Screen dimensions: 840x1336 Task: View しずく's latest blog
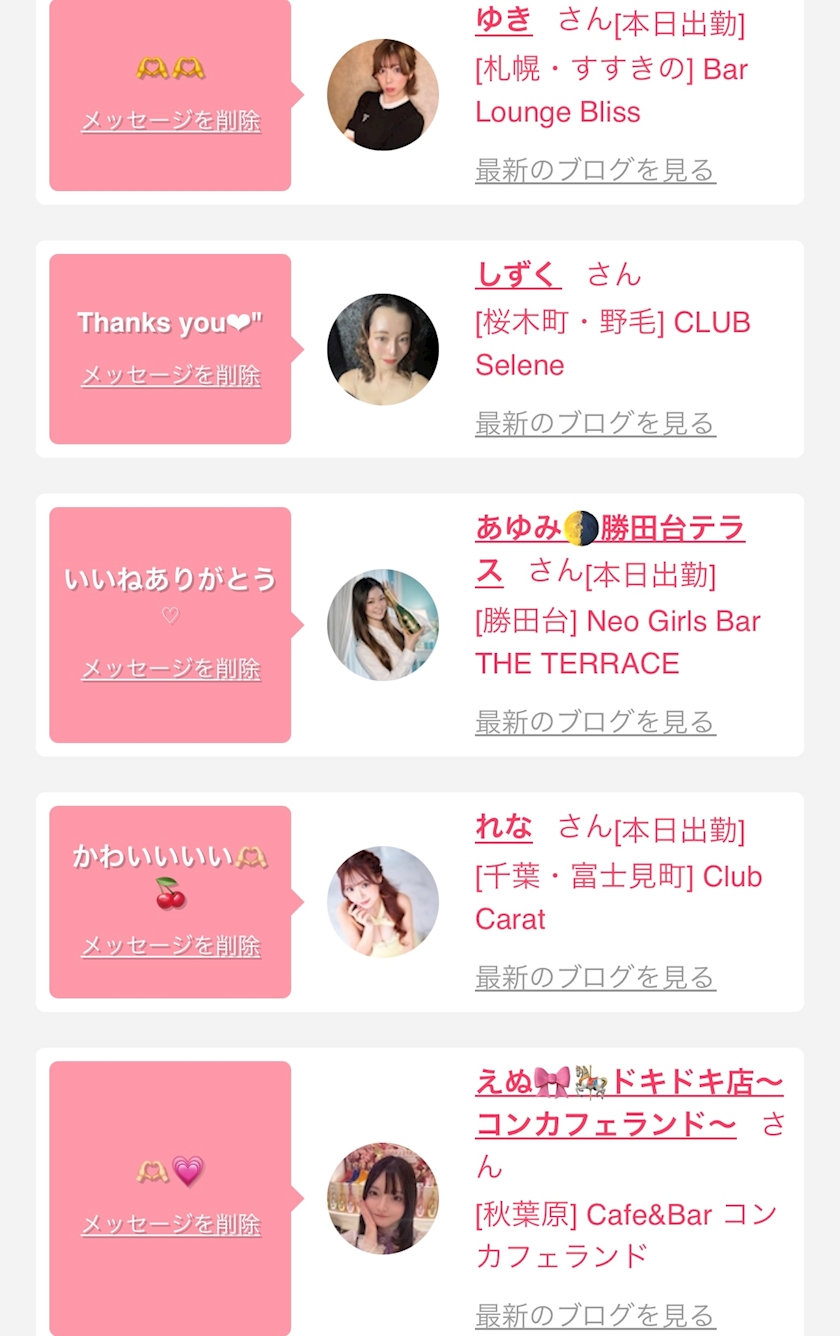(x=595, y=424)
